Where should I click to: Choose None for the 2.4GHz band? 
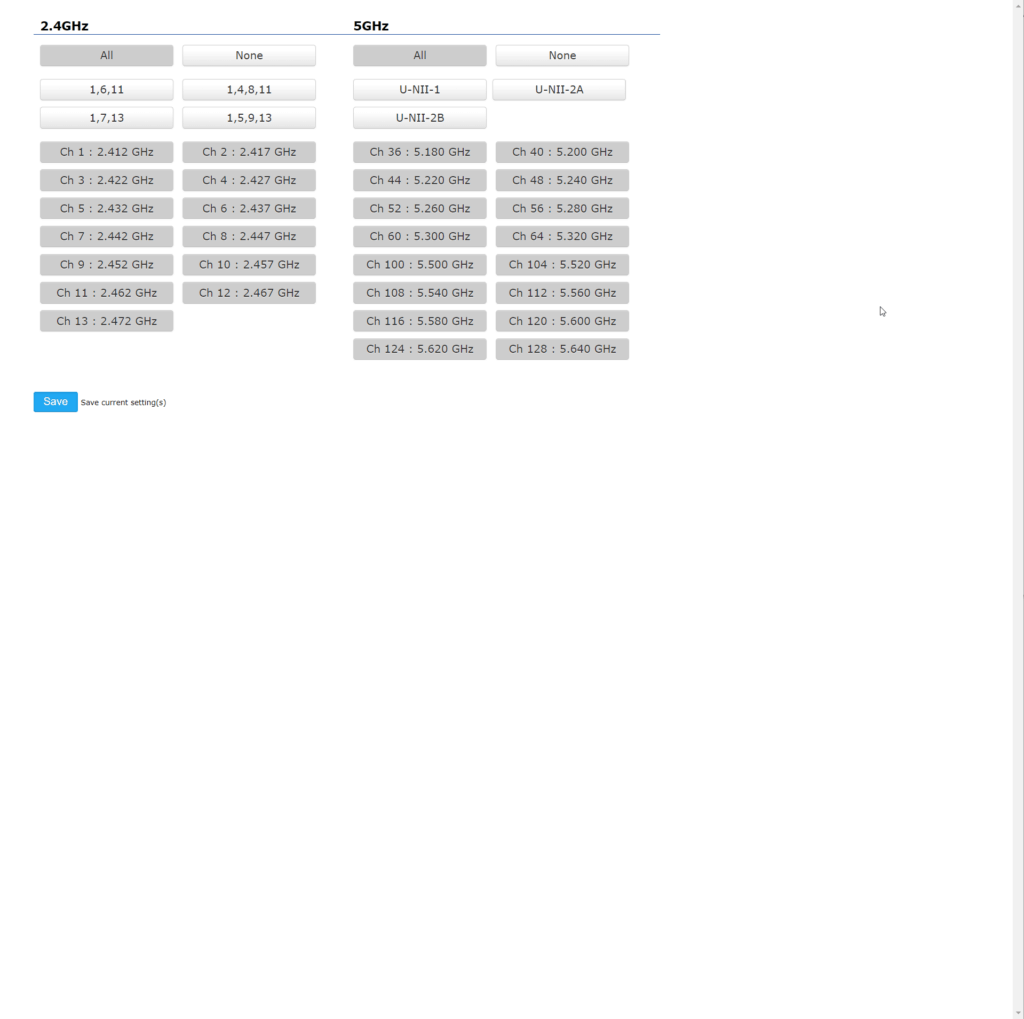click(249, 56)
